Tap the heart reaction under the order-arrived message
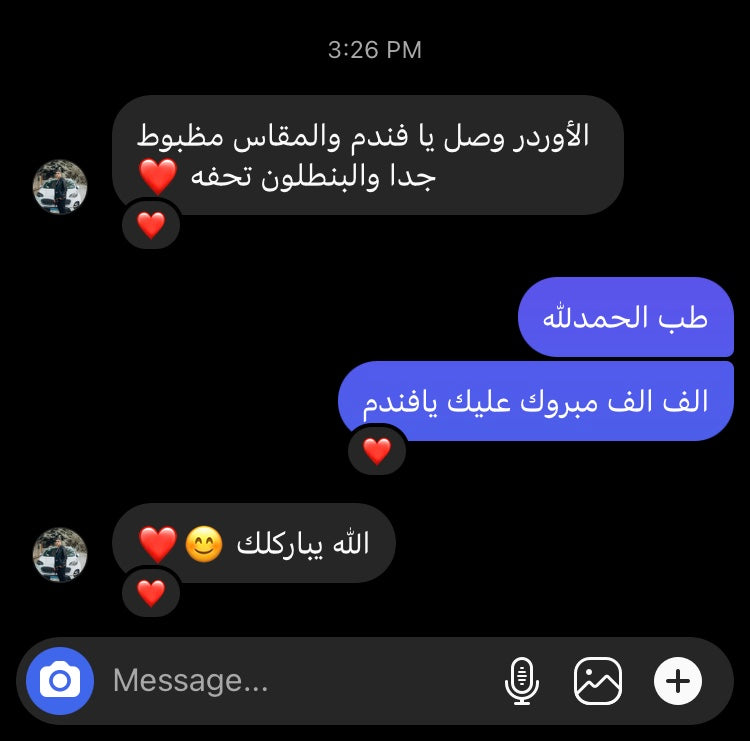The image size is (750, 741). (151, 225)
